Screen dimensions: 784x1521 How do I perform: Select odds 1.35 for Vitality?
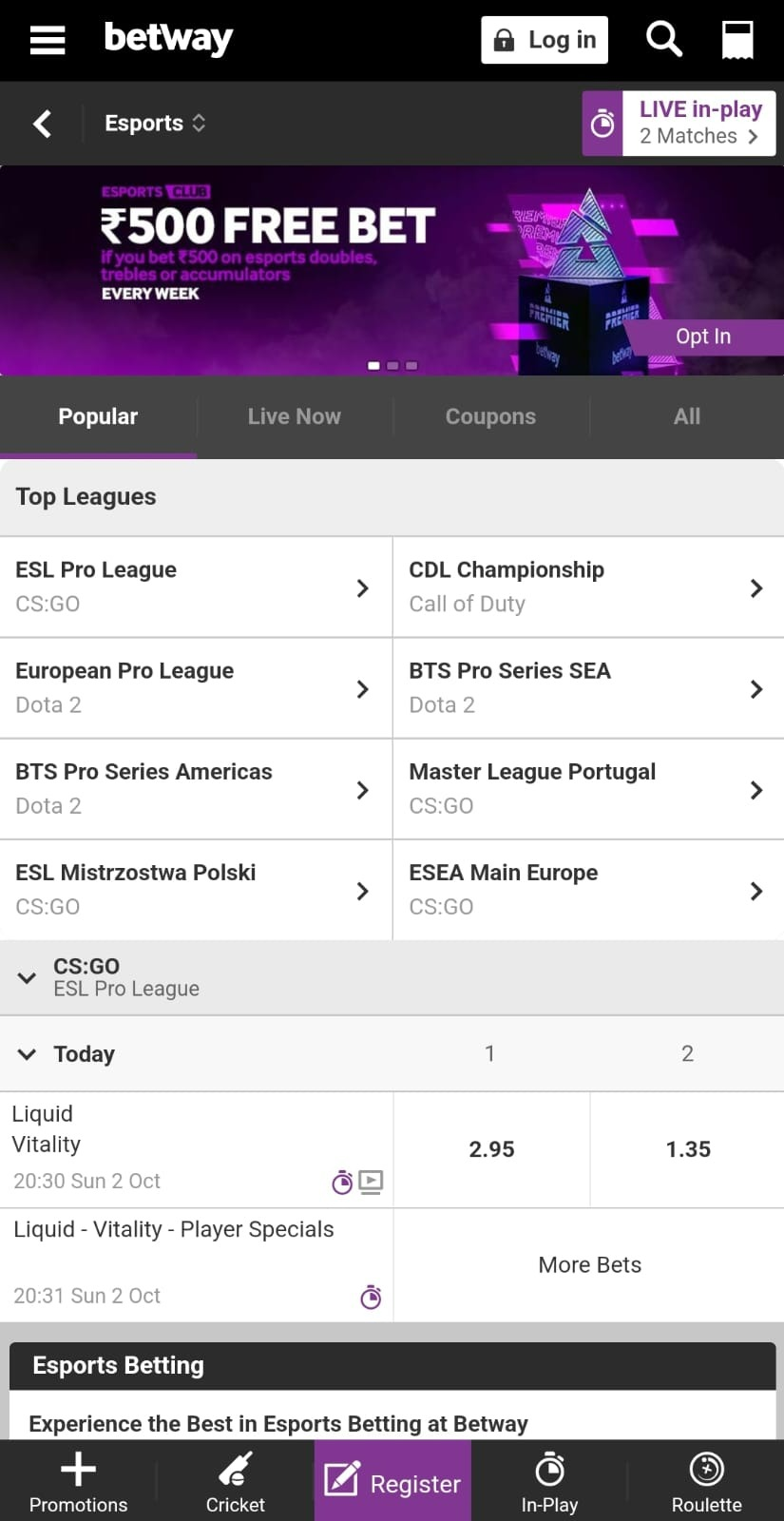(x=688, y=1149)
